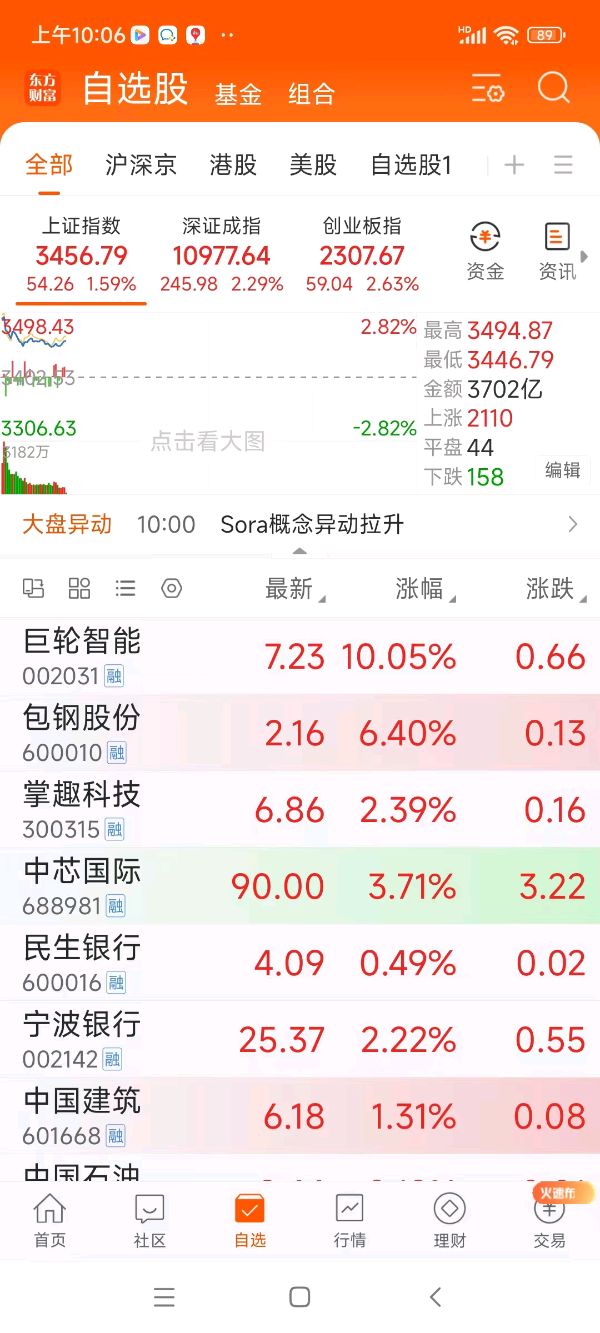600x1333 pixels.
Task: Open the 资讯 shortcut
Action: pyautogui.click(x=557, y=252)
